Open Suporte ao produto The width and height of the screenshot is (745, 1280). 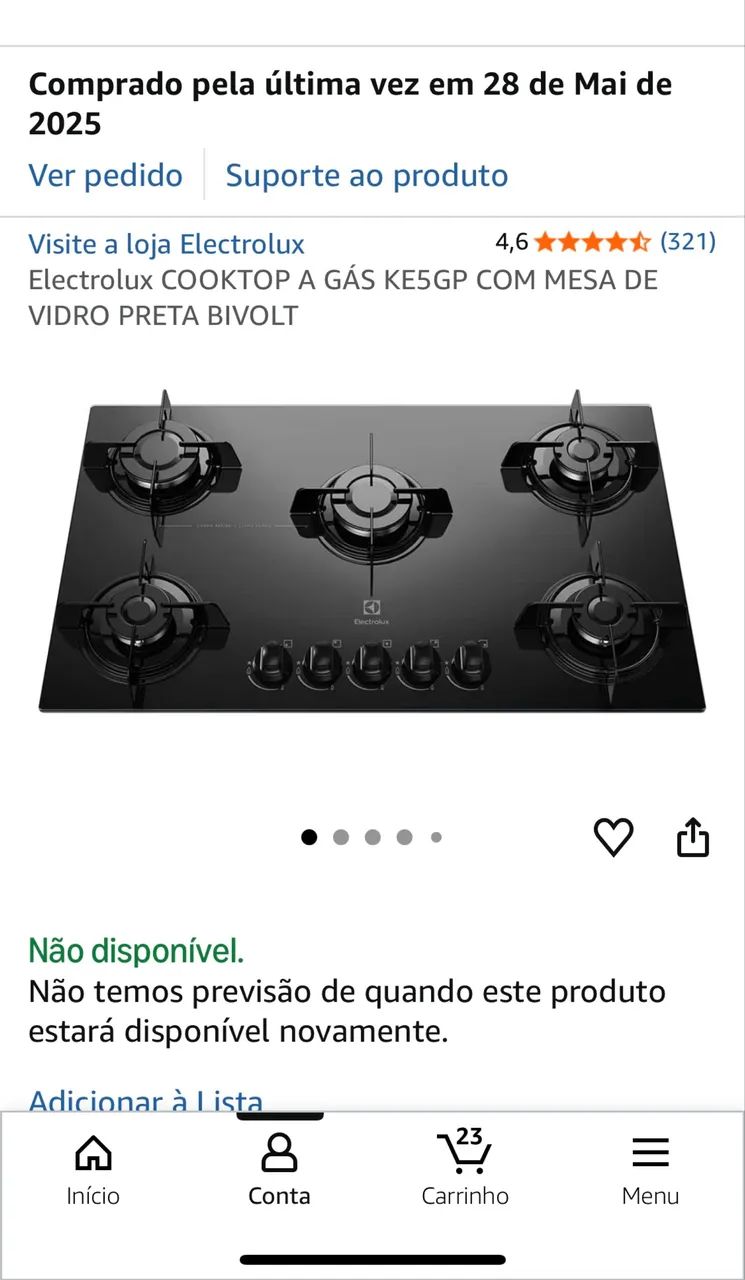[x=367, y=175]
